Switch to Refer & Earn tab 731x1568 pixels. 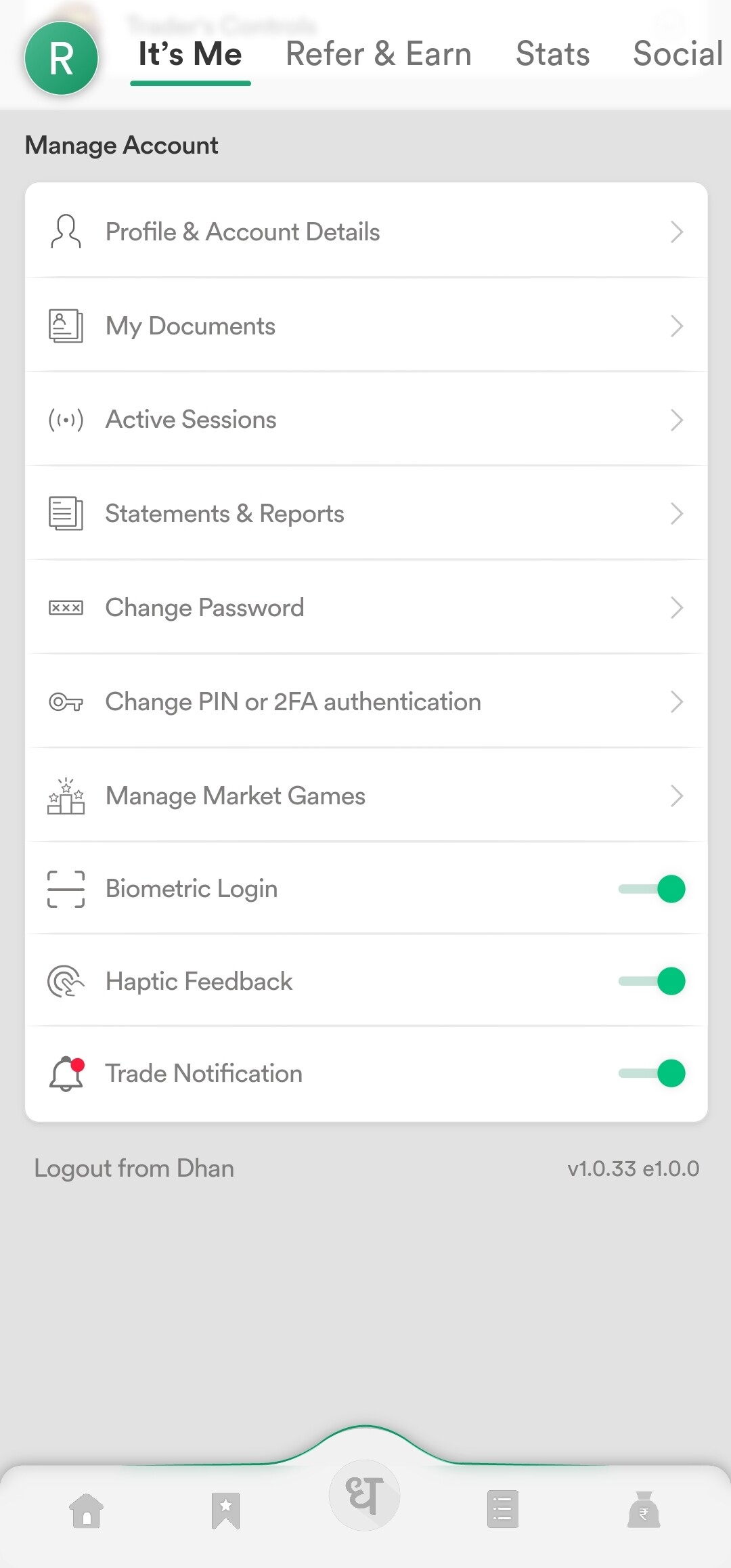tap(378, 54)
